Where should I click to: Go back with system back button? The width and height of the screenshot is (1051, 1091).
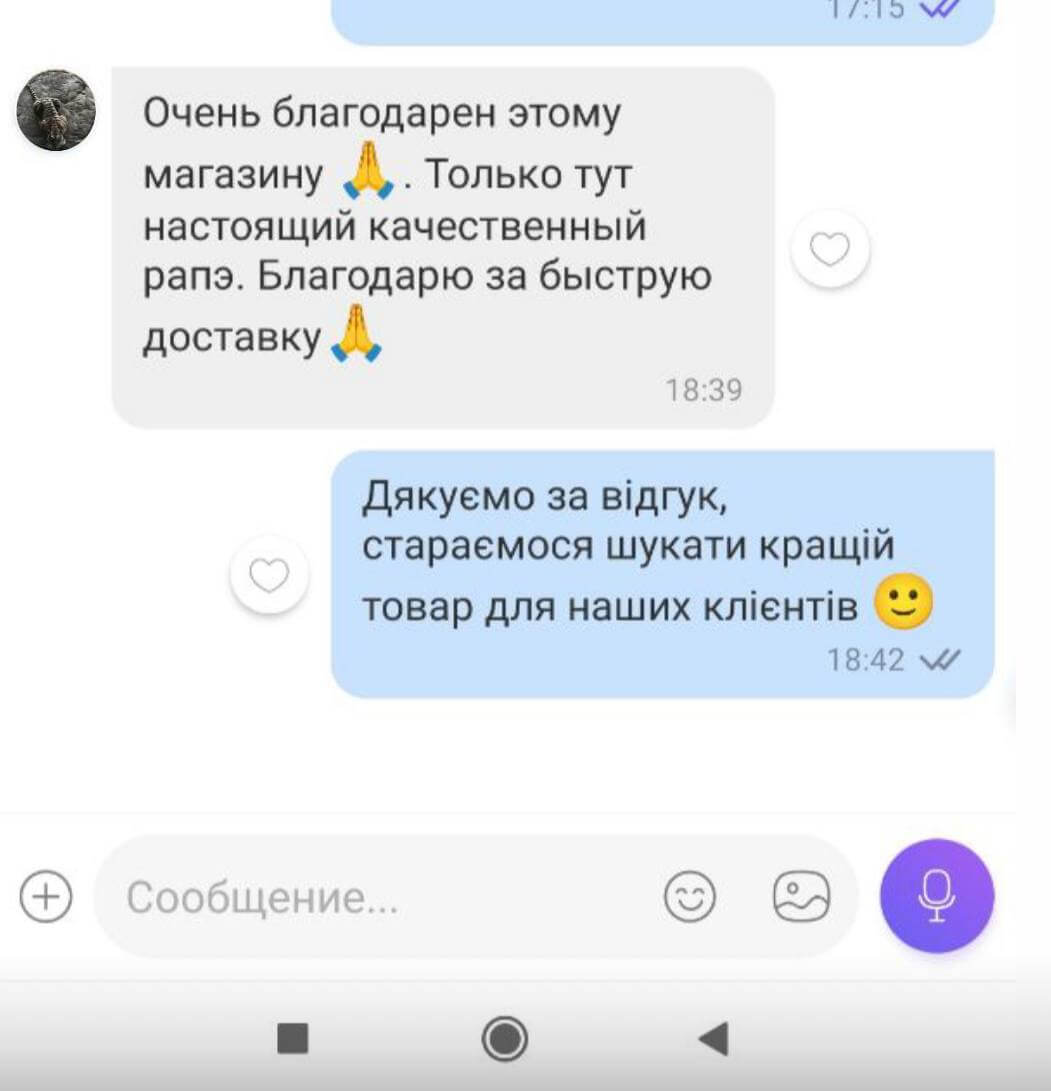click(x=713, y=1039)
